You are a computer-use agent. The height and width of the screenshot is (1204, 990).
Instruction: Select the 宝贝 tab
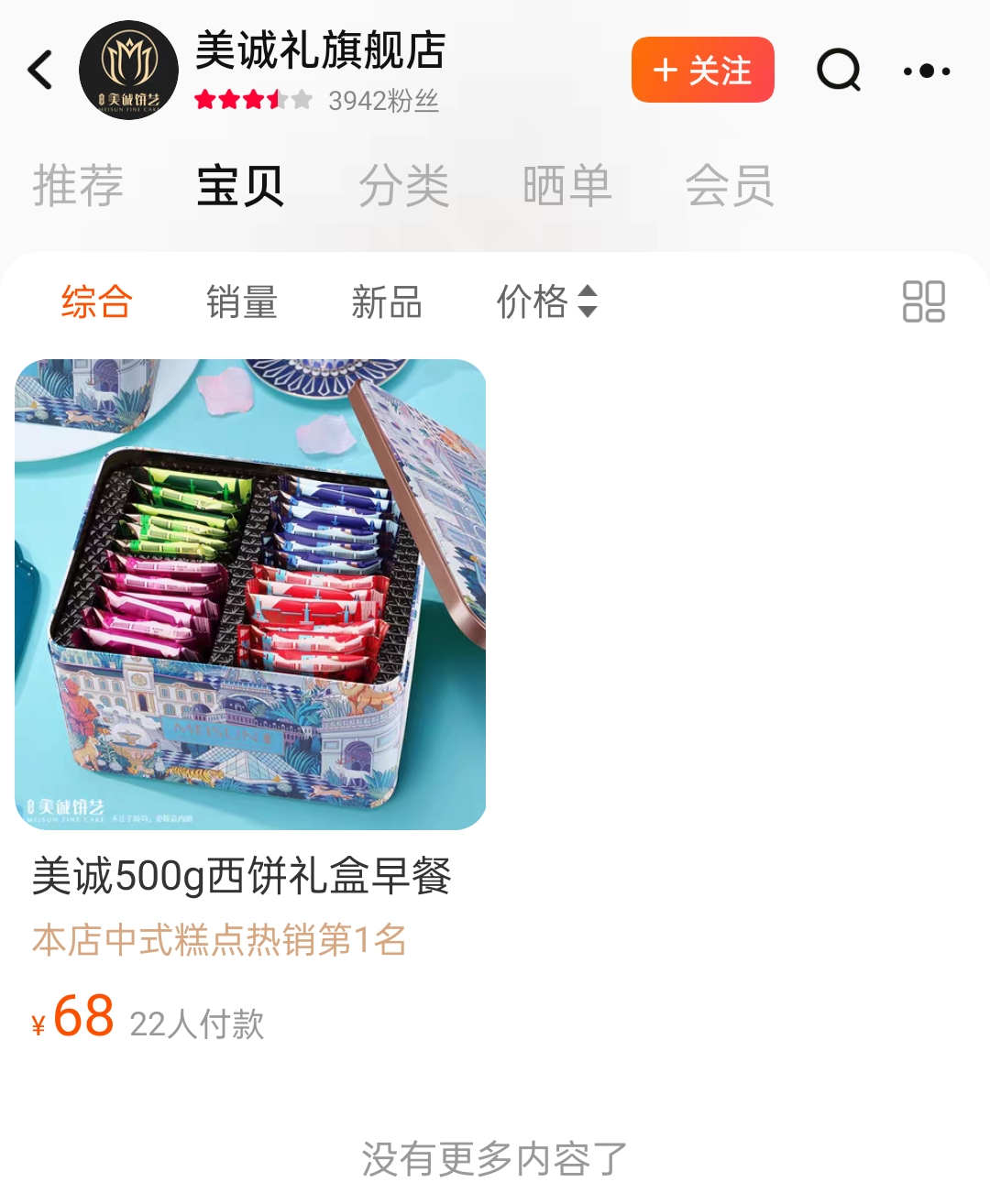(x=240, y=186)
